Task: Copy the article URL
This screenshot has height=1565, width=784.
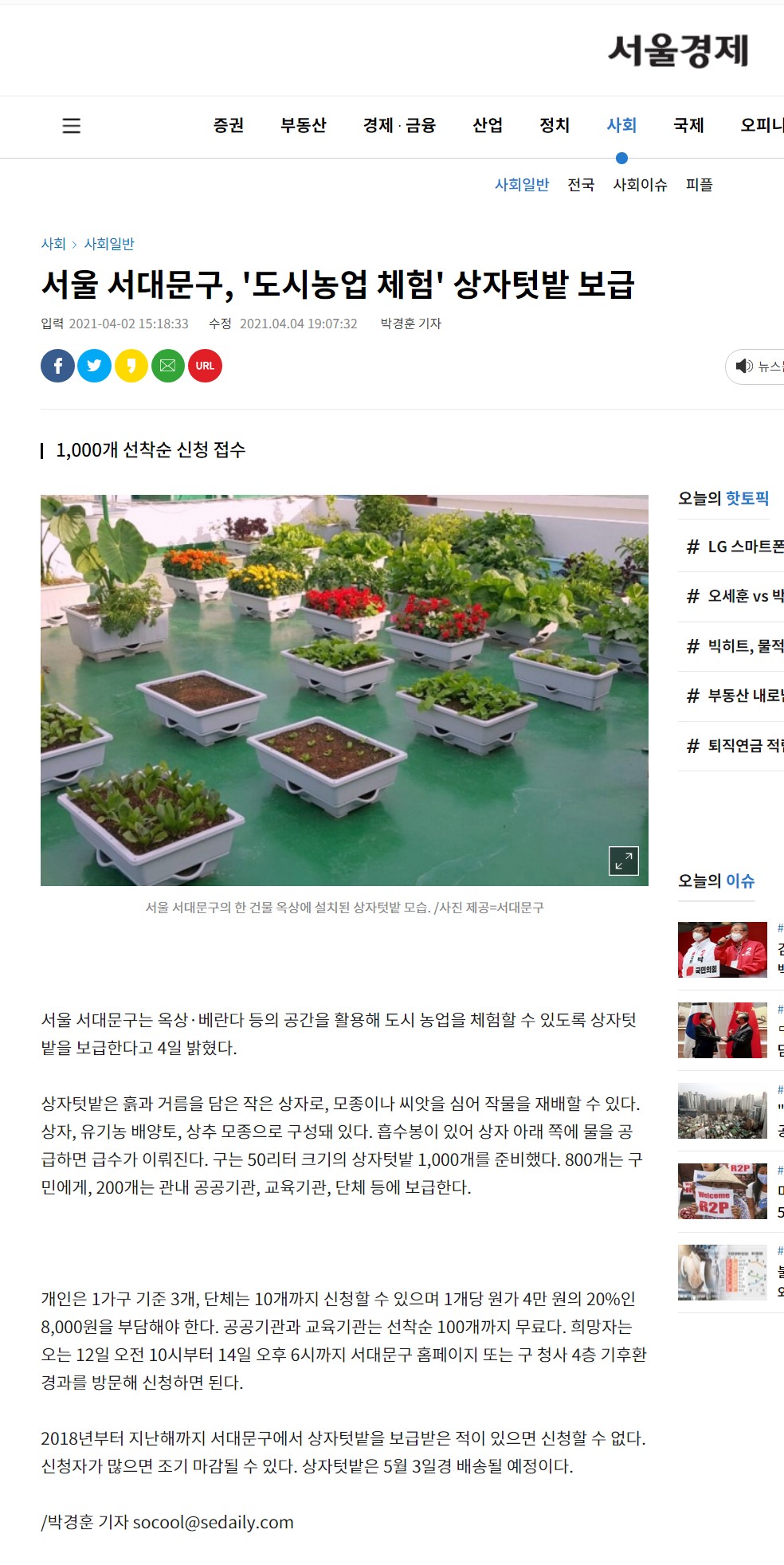Action: click(x=205, y=366)
